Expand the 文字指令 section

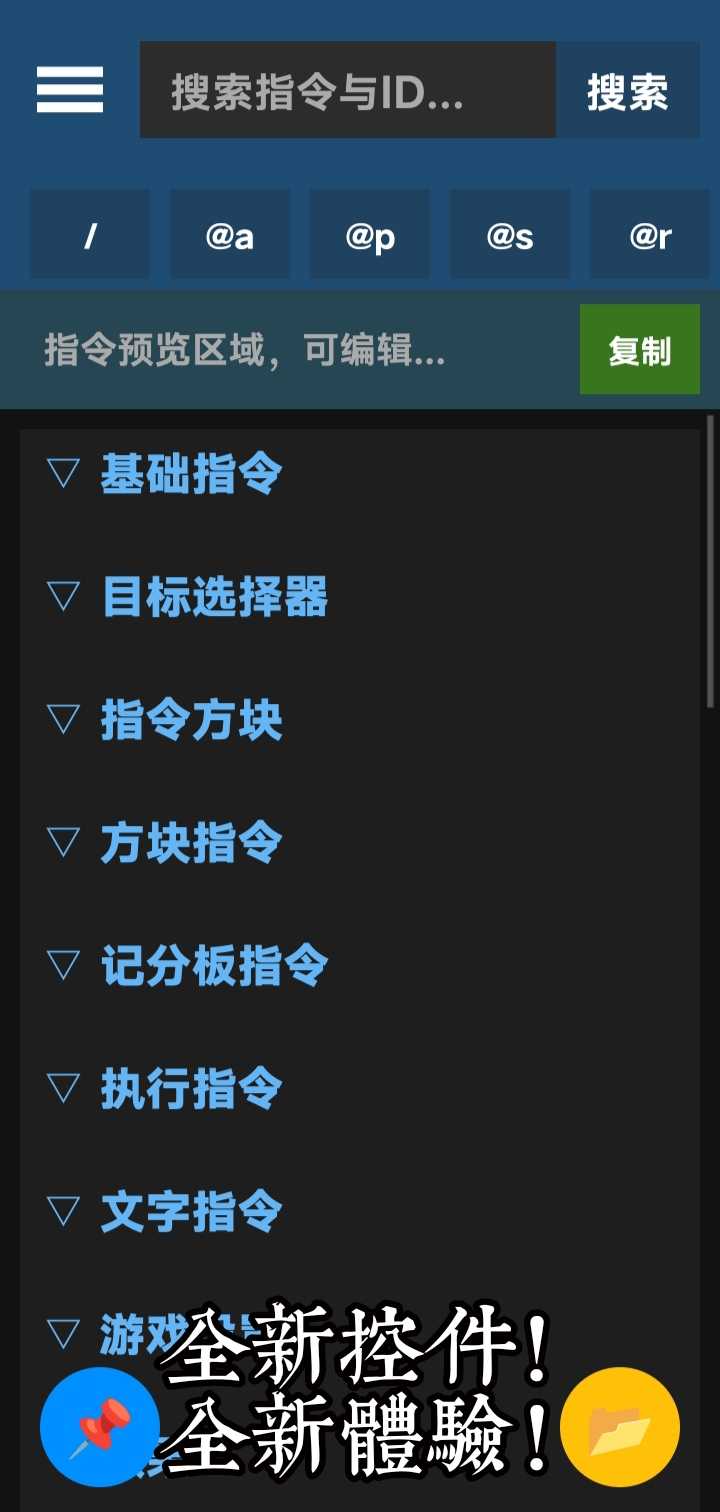190,1212
